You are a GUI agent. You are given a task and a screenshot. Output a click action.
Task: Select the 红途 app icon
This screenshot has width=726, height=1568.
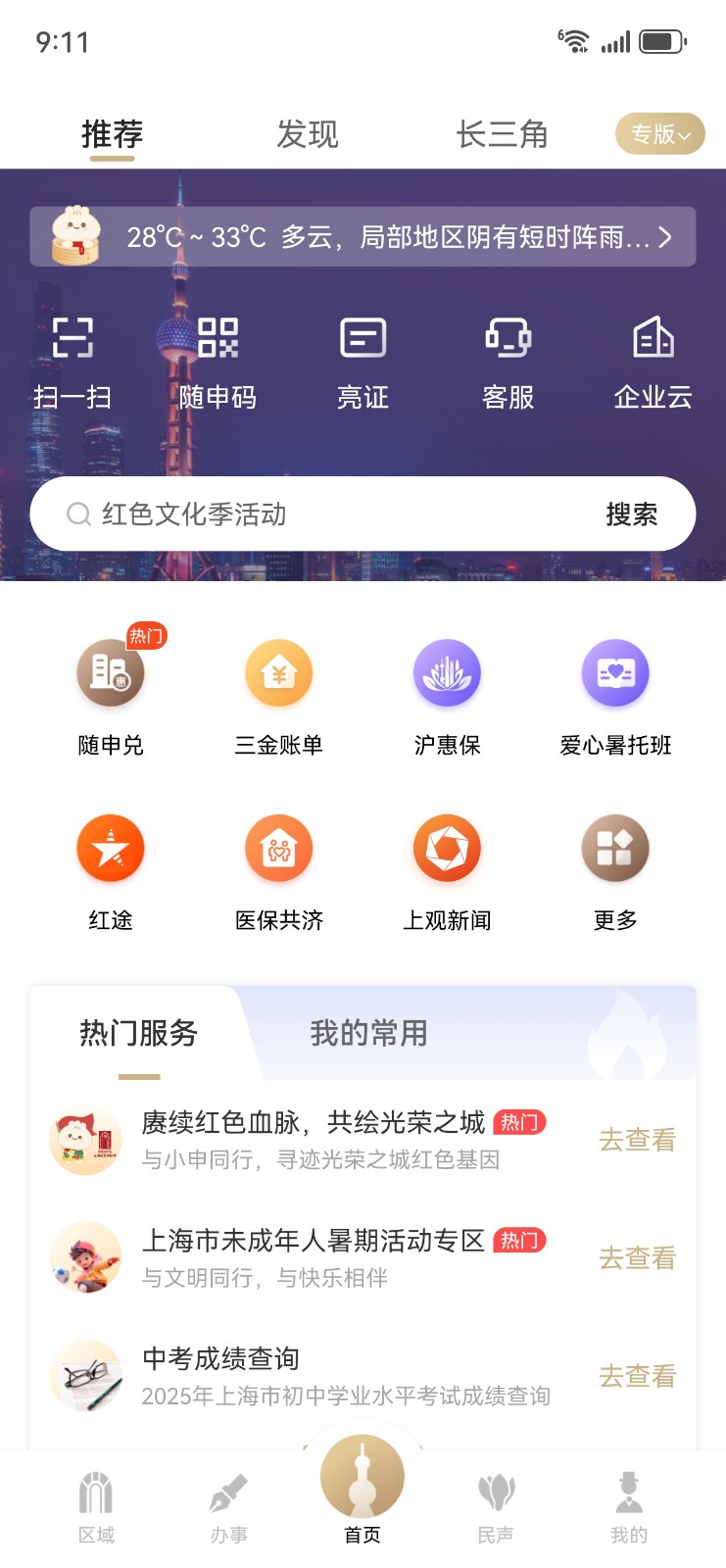click(111, 848)
